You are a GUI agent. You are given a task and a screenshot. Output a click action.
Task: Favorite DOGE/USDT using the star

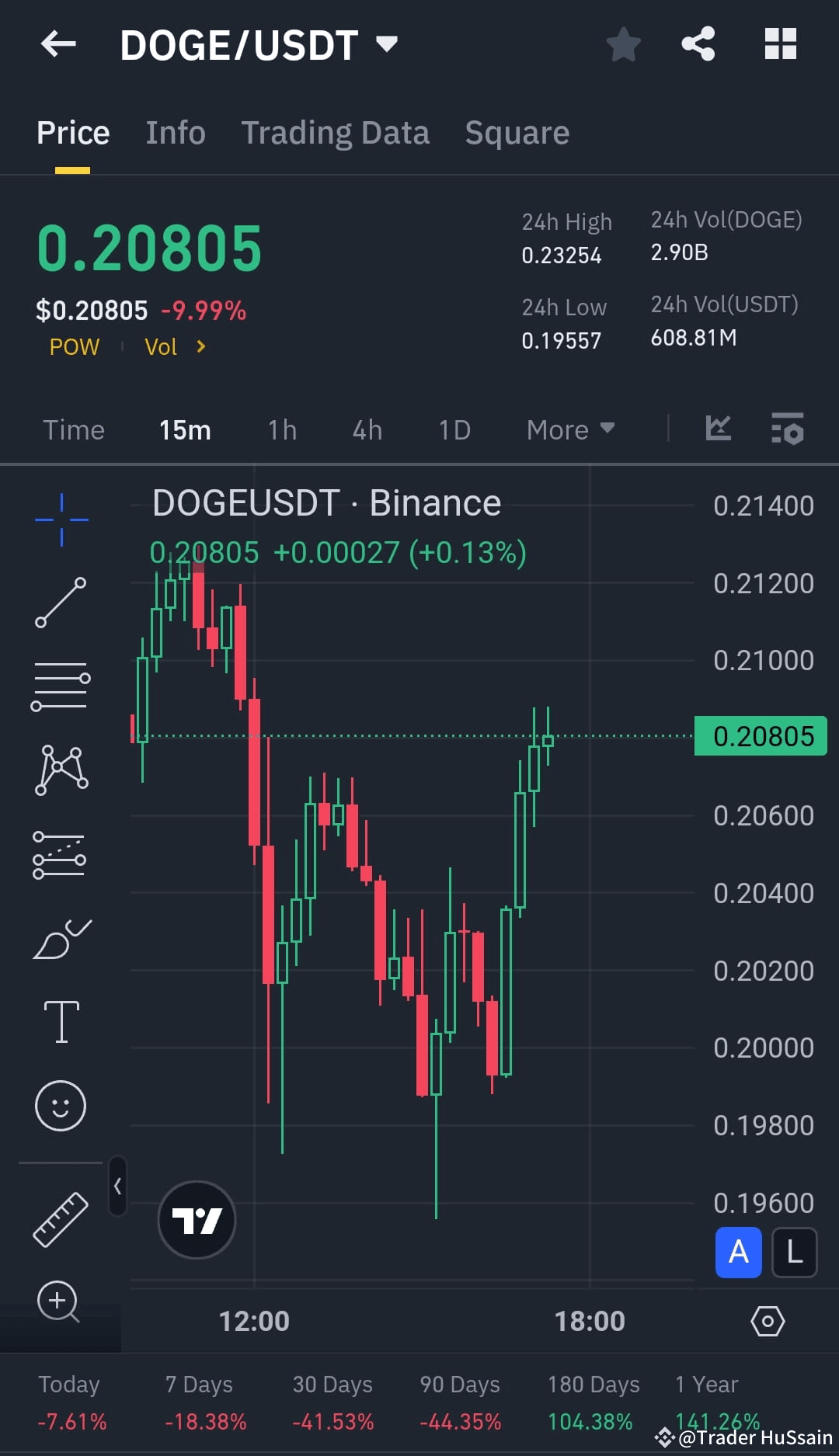coord(624,44)
